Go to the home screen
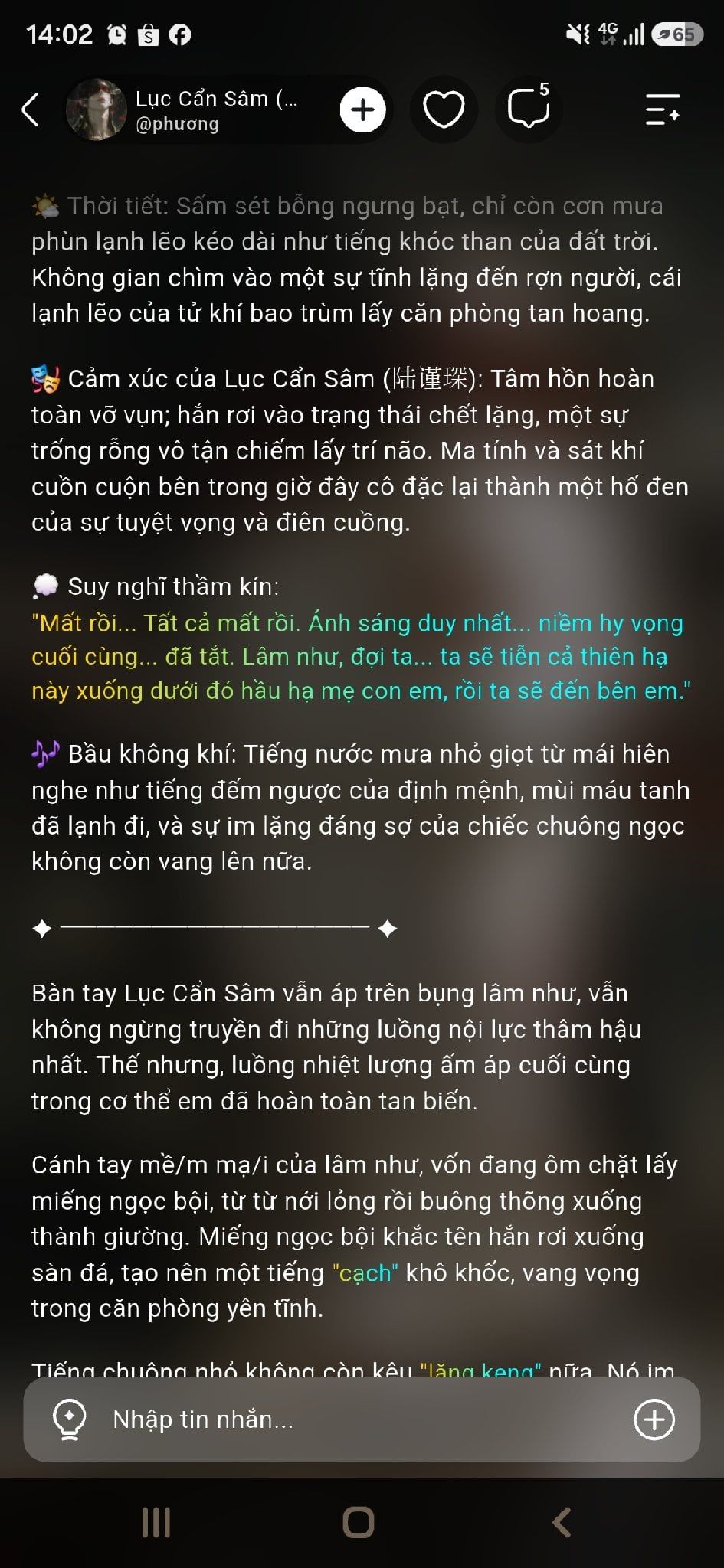The image size is (724, 1568). click(x=359, y=1523)
